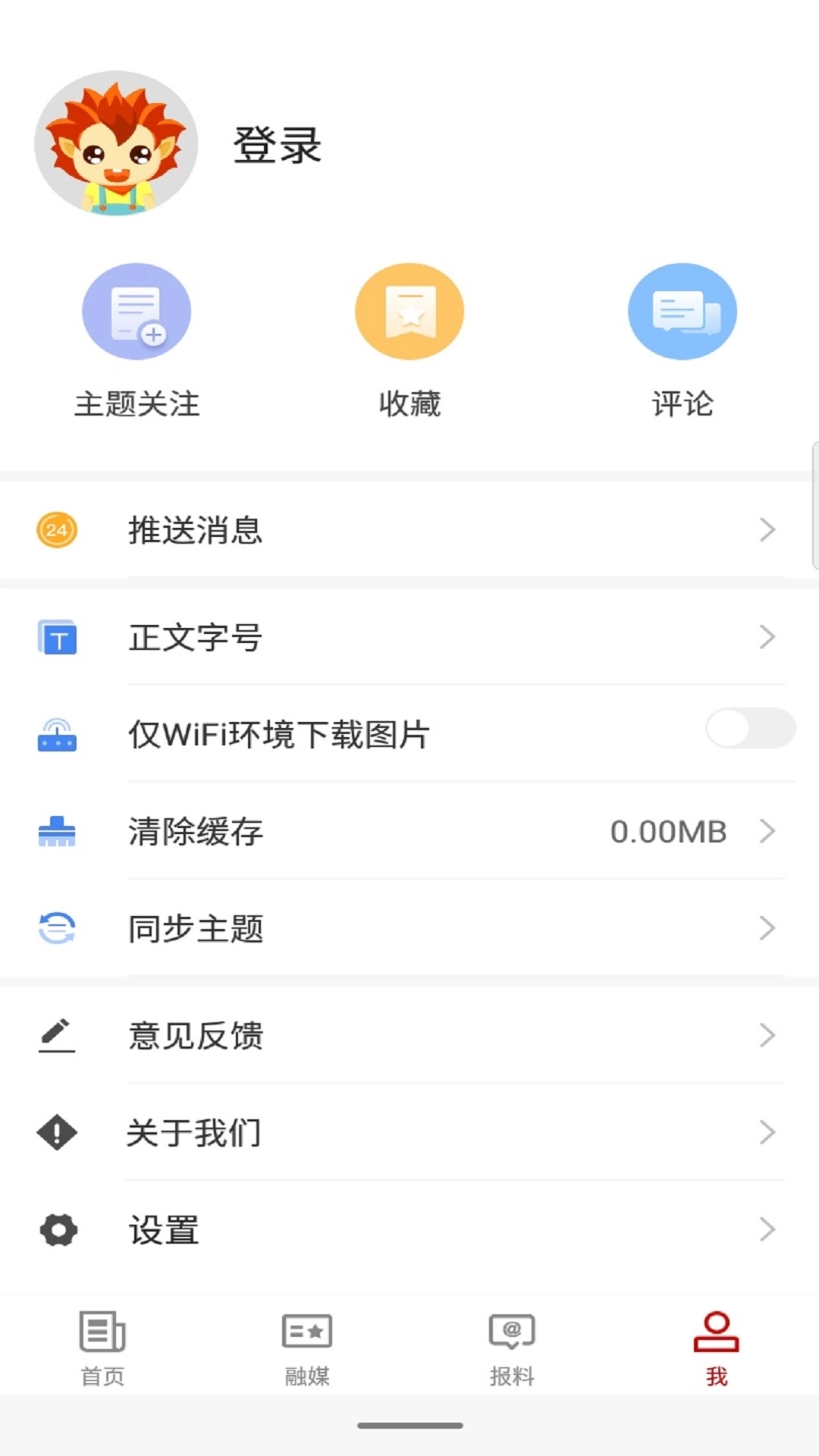
Task: Open the 主题关注 topics icon
Action: (x=136, y=311)
